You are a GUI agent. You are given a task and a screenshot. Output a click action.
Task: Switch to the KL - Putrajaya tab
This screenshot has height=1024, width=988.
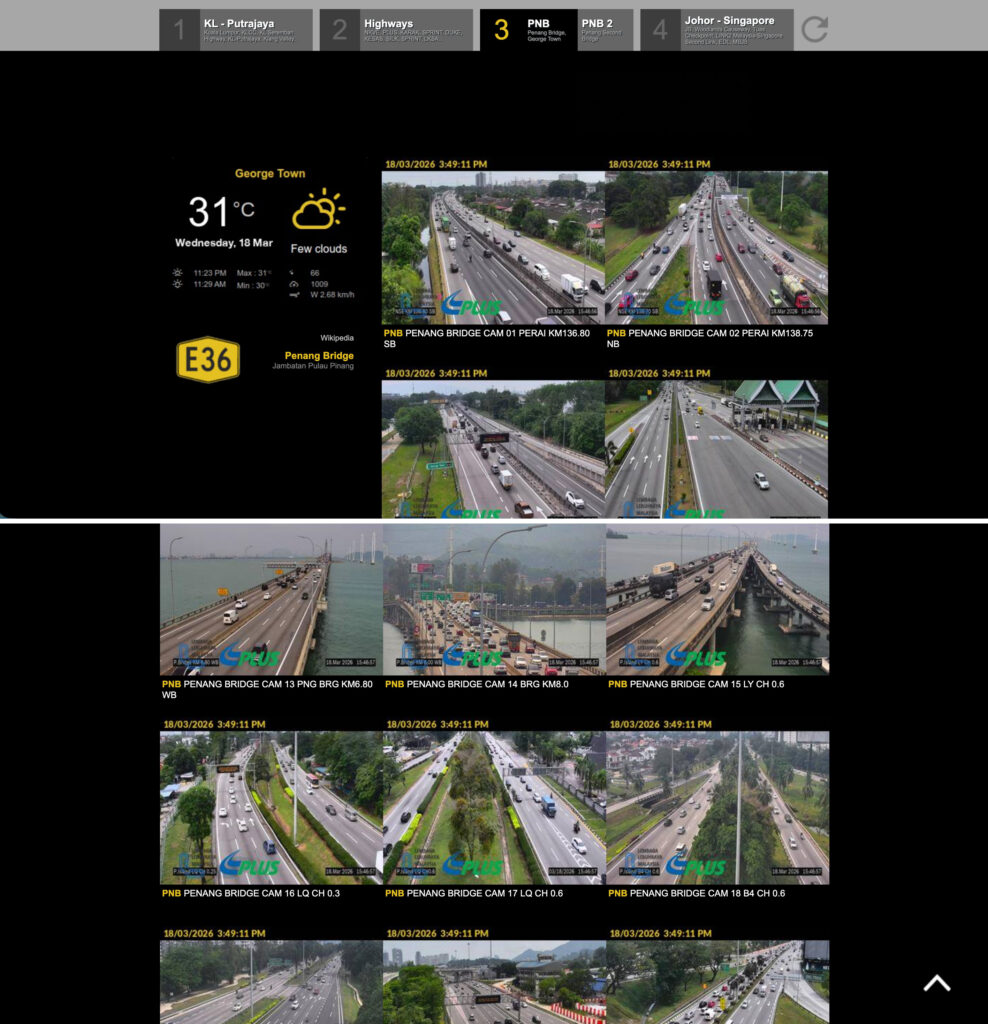[x=236, y=30]
